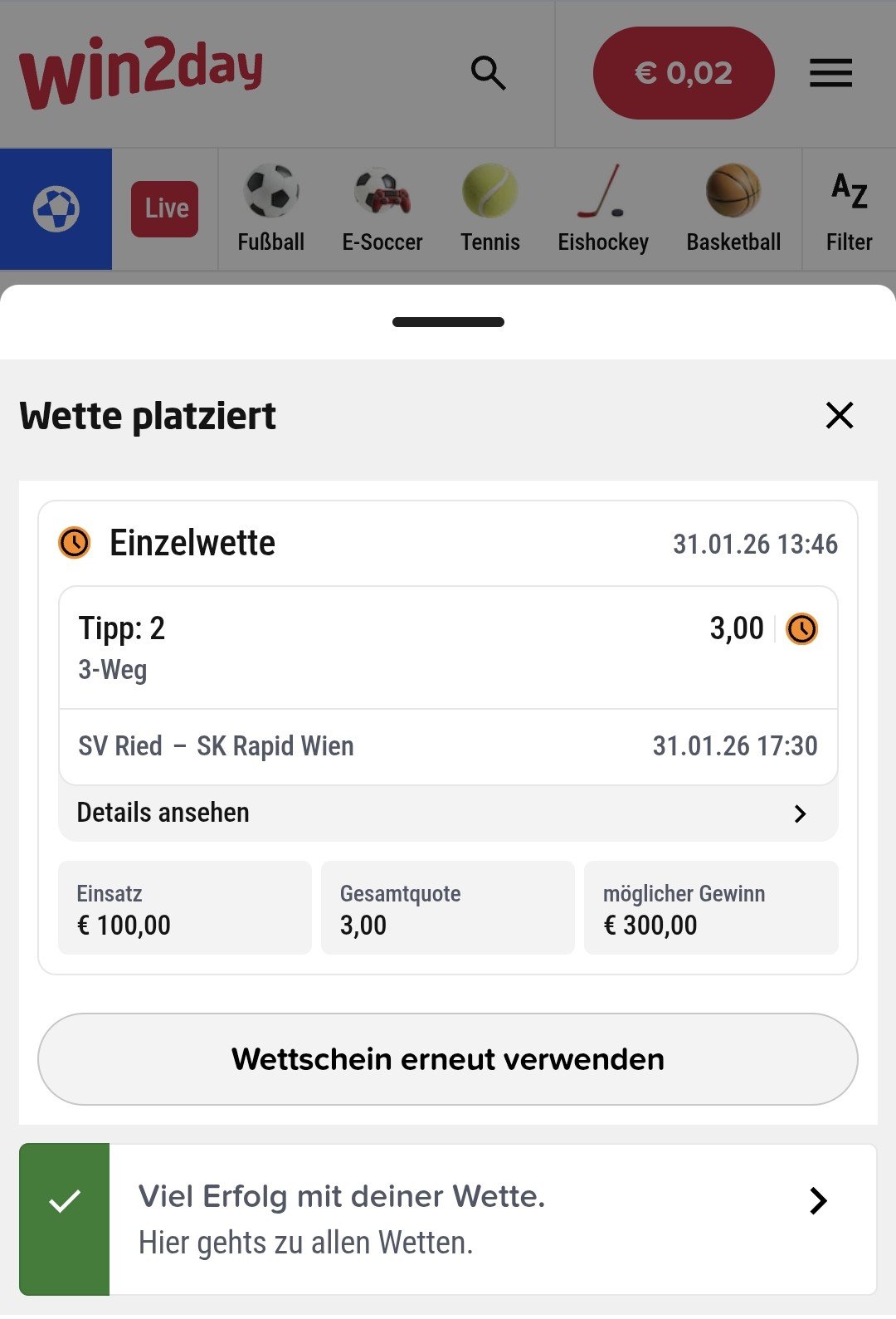Open the A-Z Filter
The height and width of the screenshot is (1319, 896).
849,209
